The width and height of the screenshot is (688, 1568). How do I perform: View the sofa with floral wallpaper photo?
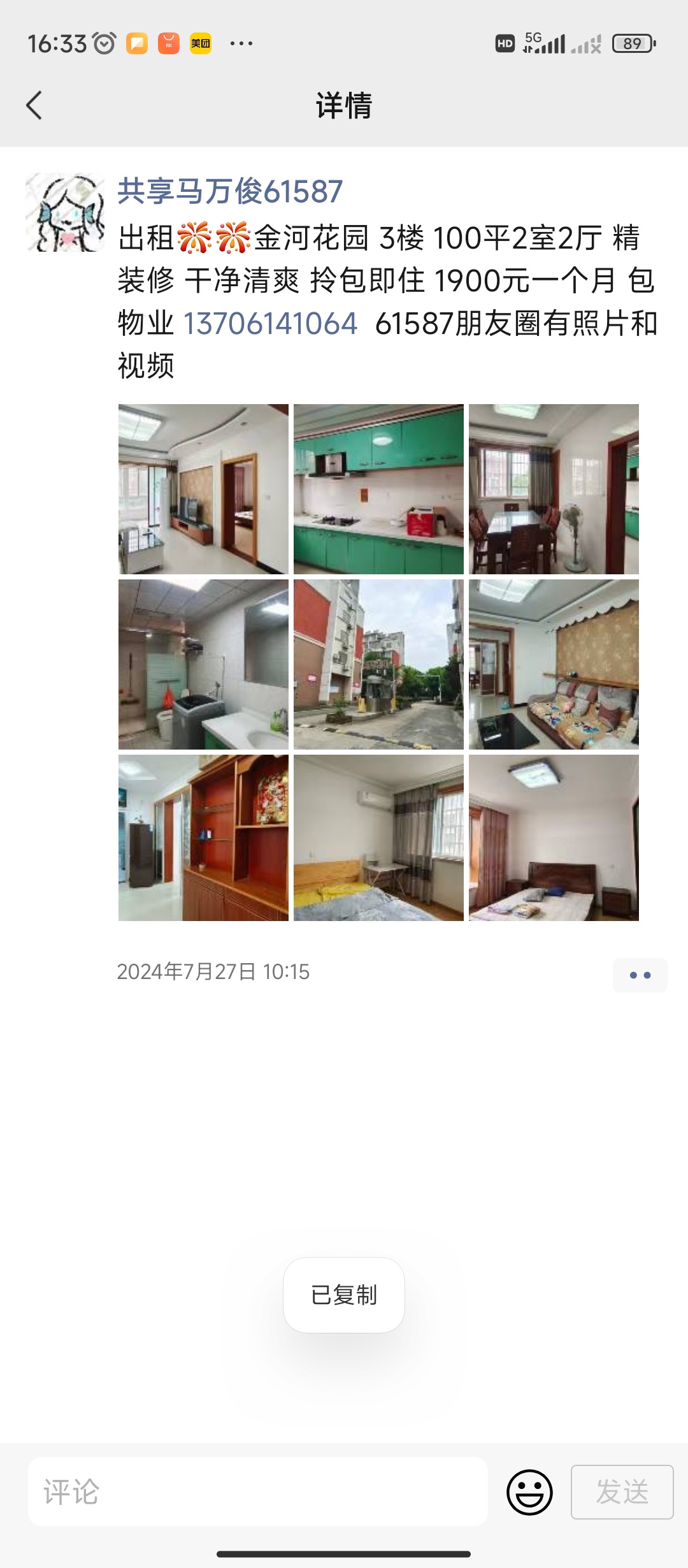(x=554, y=664)
